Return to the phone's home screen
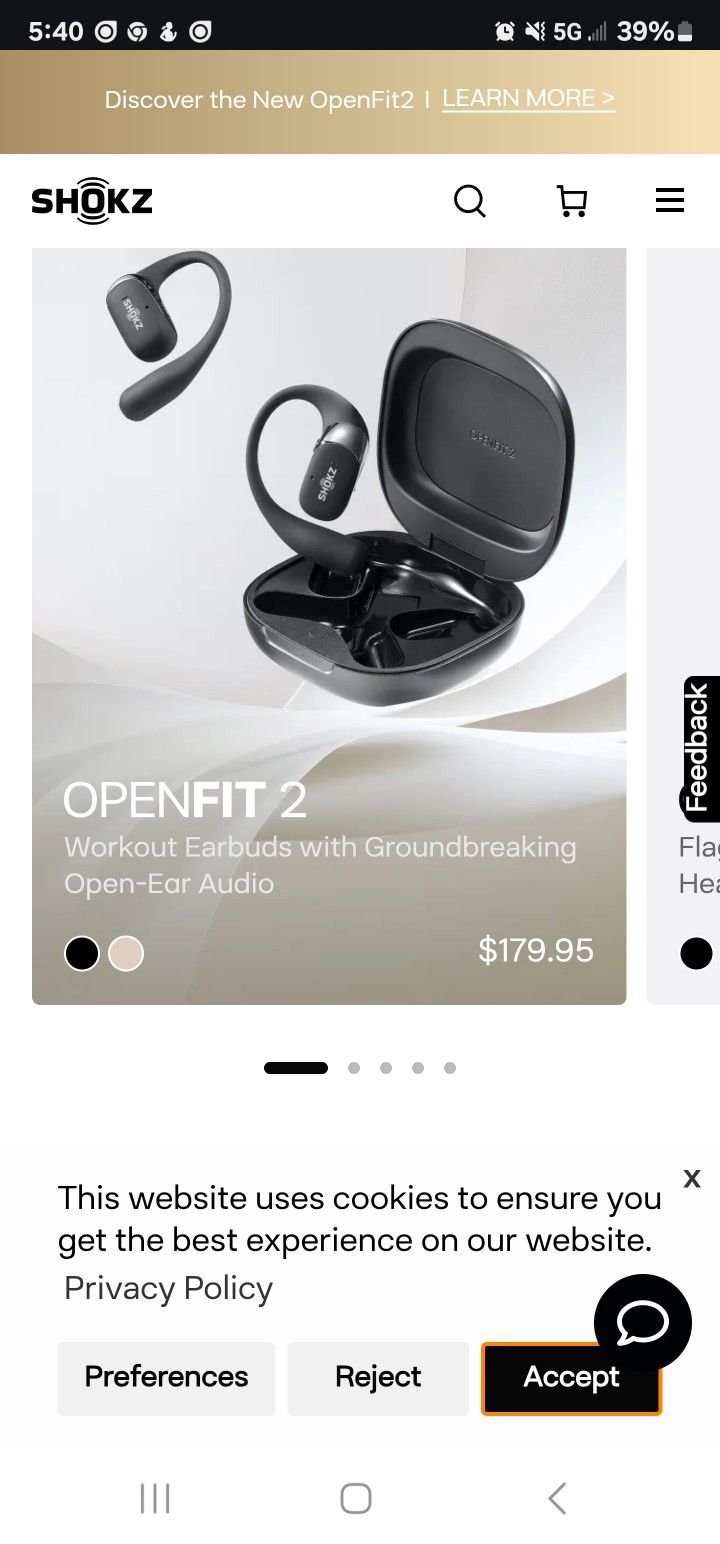The image size is (720, 1544). [x=356, y=1498]
